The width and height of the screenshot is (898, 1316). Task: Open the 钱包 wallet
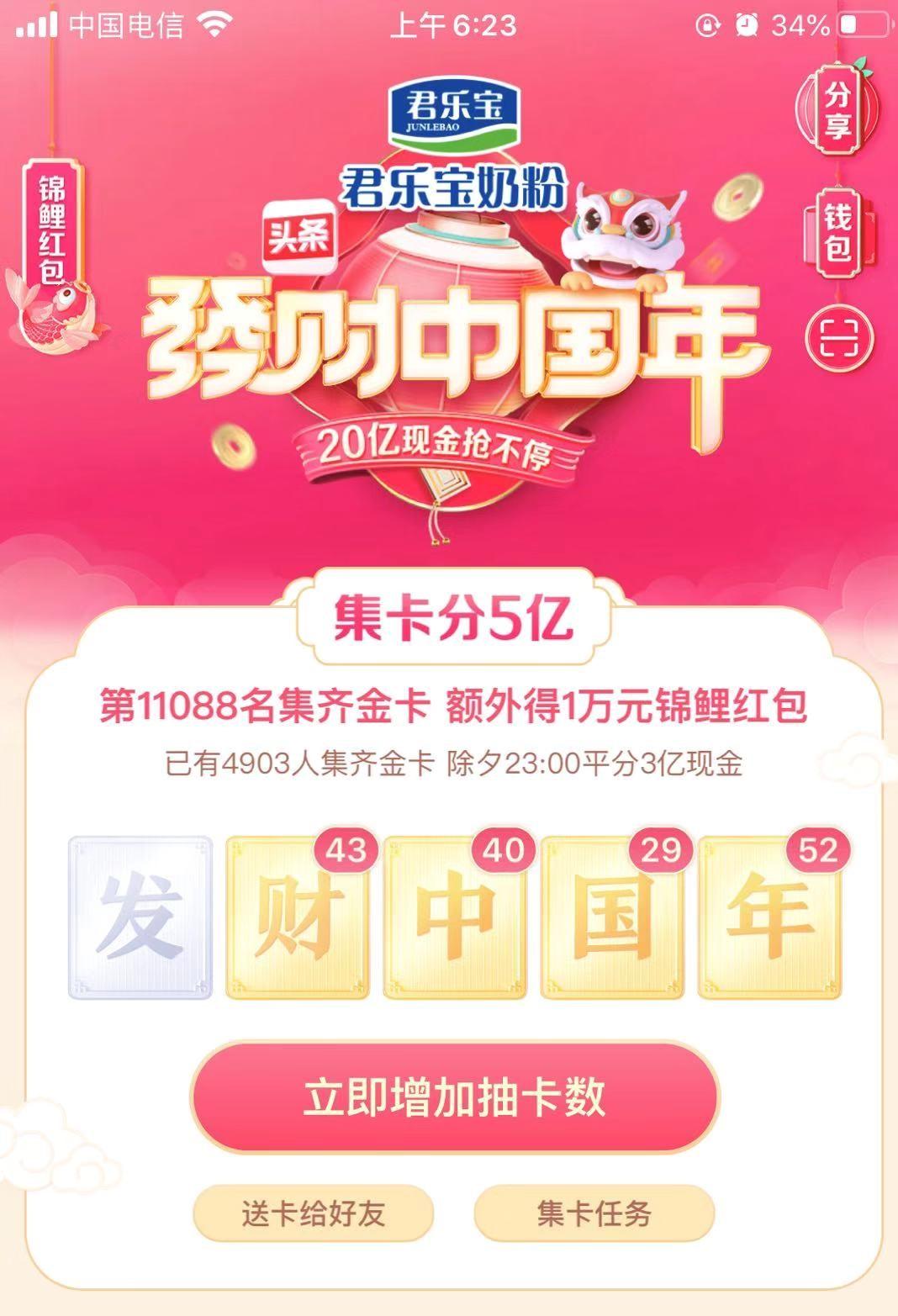[837, 232]
